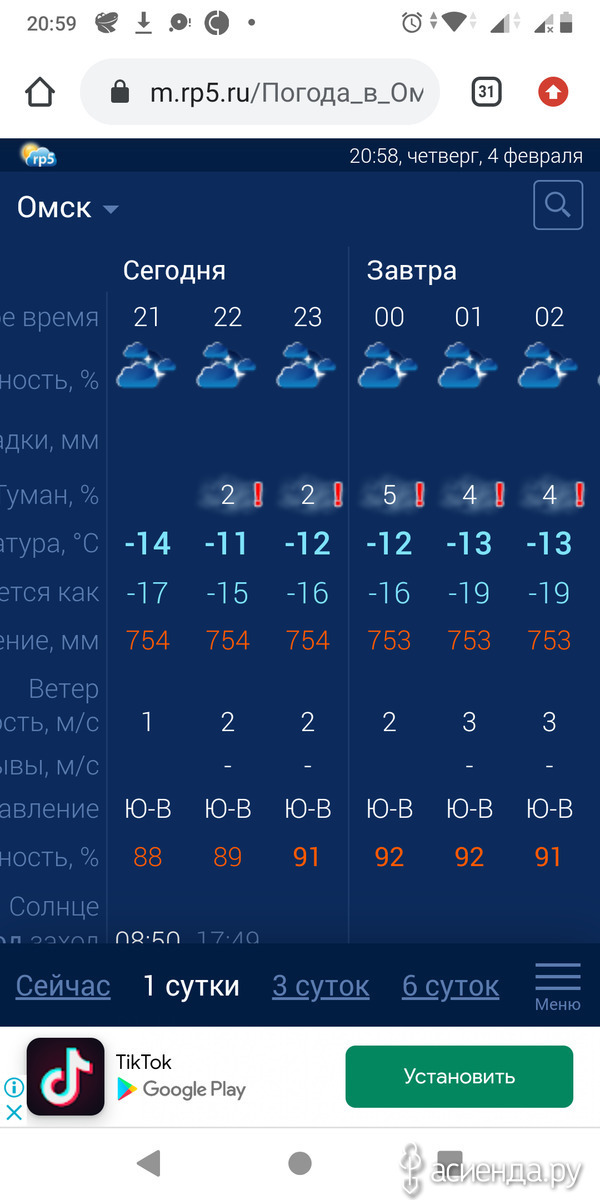The height and width of the screenshot is (1200, 600).
Task: Tap Установить on the TikTok ad
Action: point(459,1076)
